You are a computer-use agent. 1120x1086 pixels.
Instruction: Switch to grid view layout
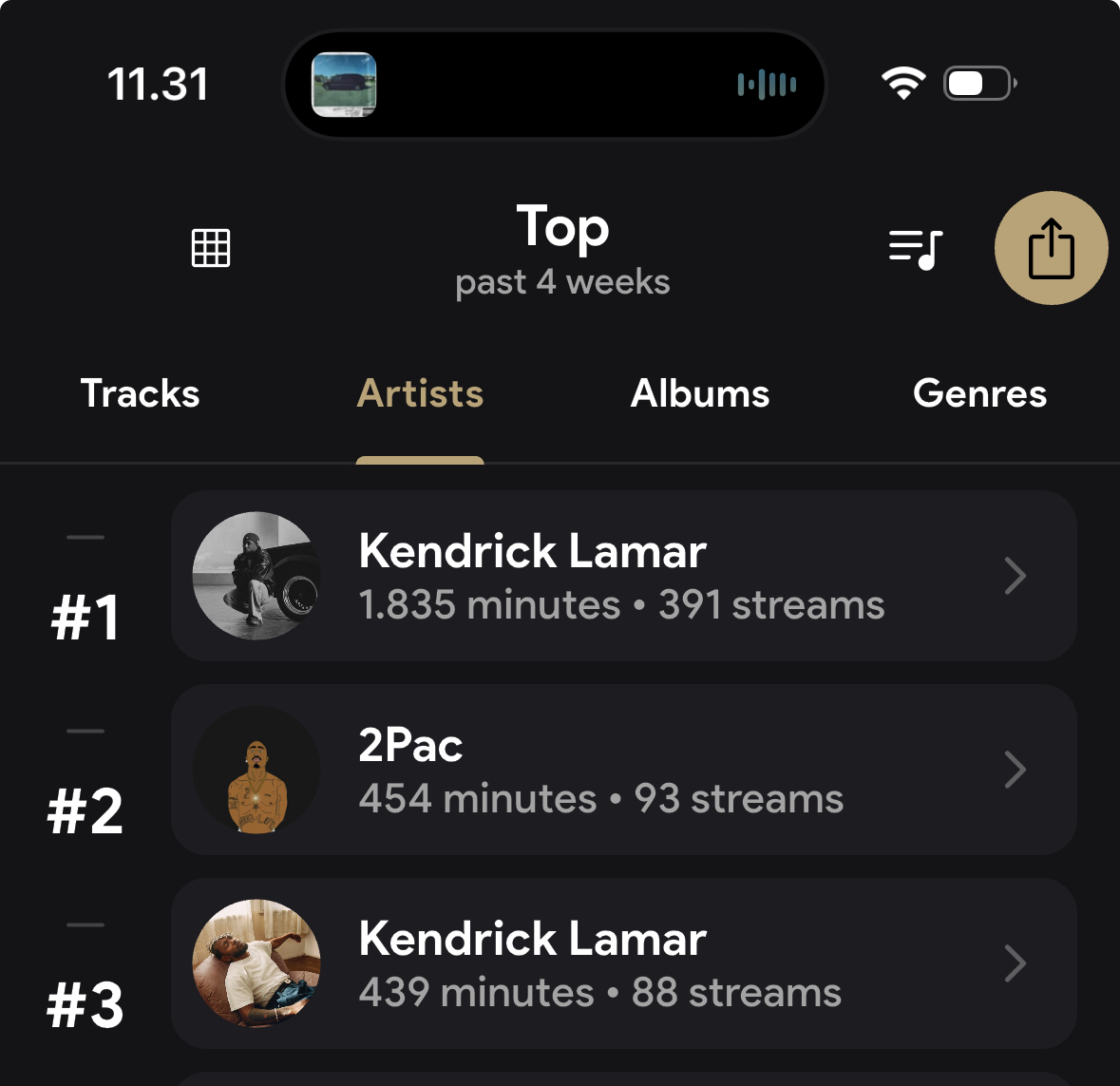pyautogui.click(x=211, y=248)
